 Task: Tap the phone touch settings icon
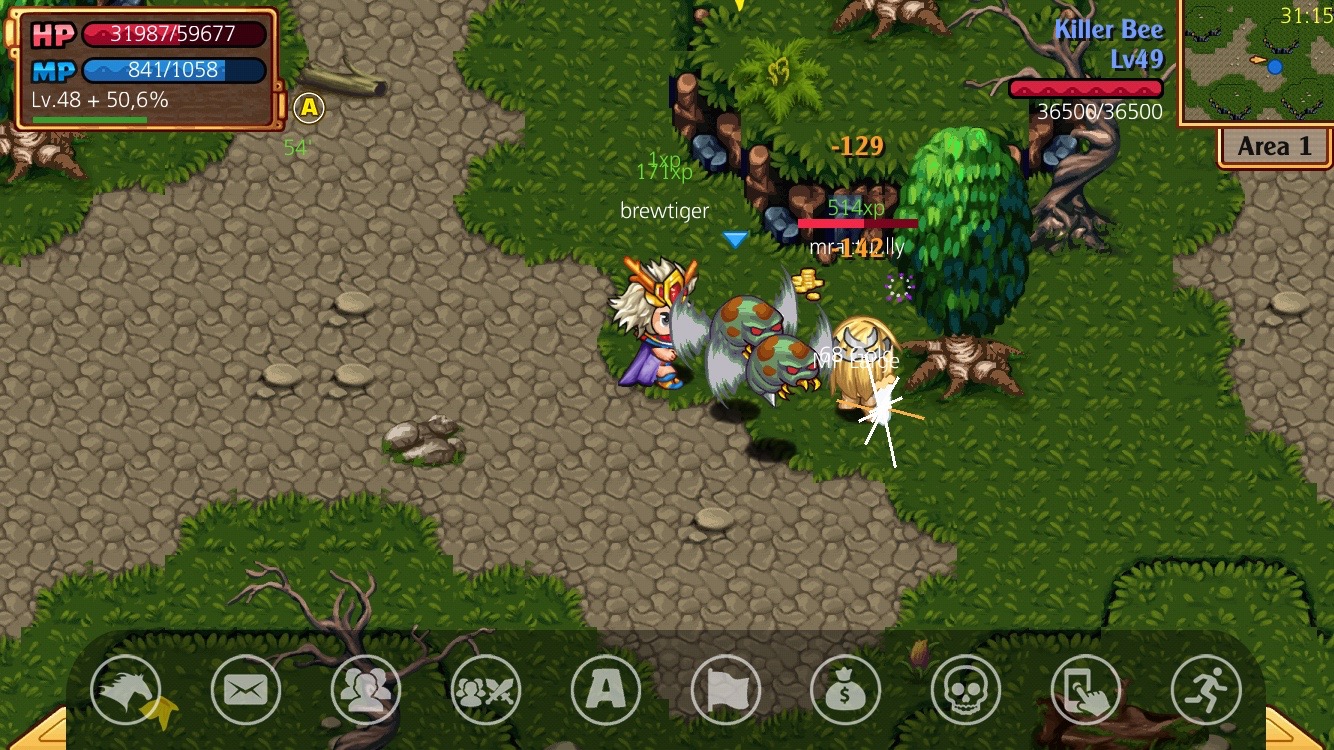point(1086,690)
